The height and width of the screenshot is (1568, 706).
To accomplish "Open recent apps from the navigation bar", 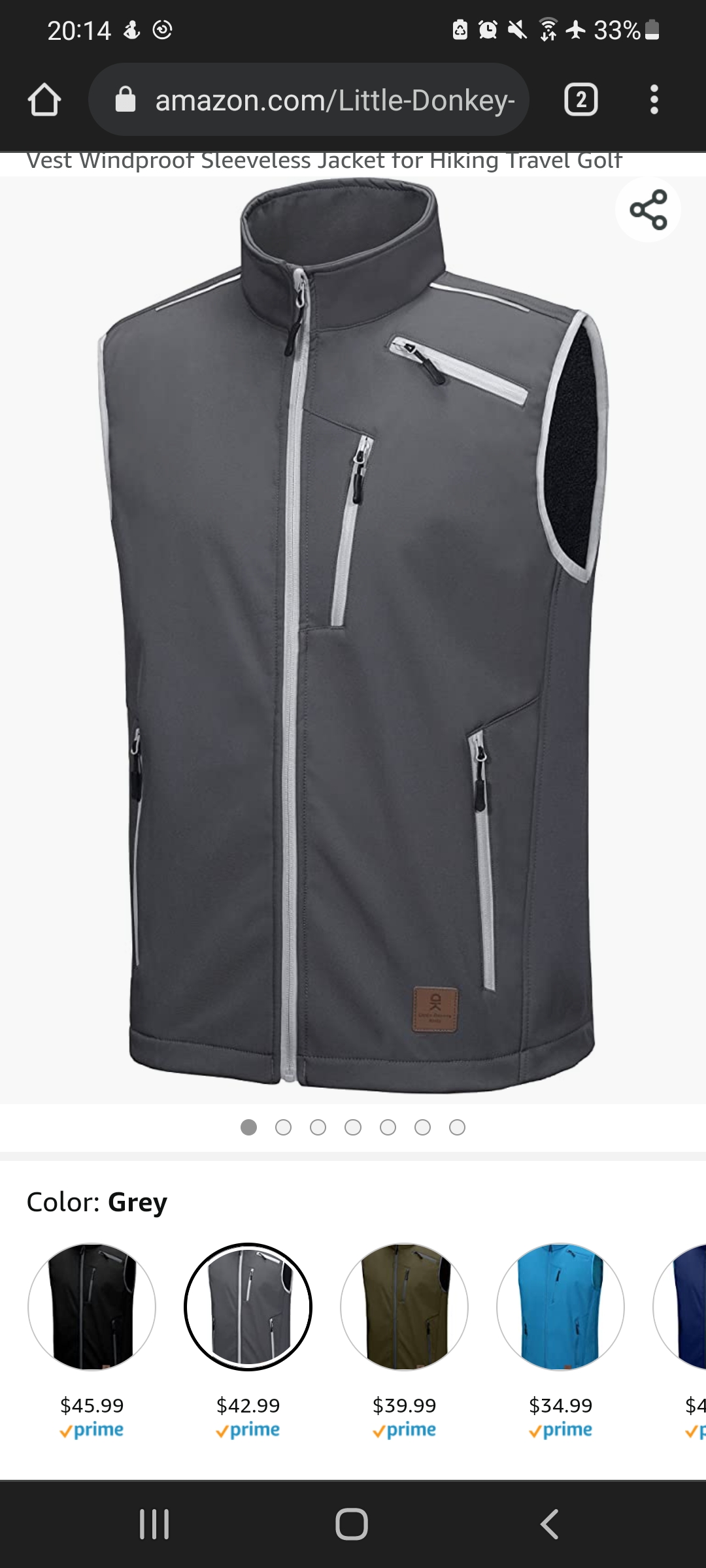I will coord(154,1524).
